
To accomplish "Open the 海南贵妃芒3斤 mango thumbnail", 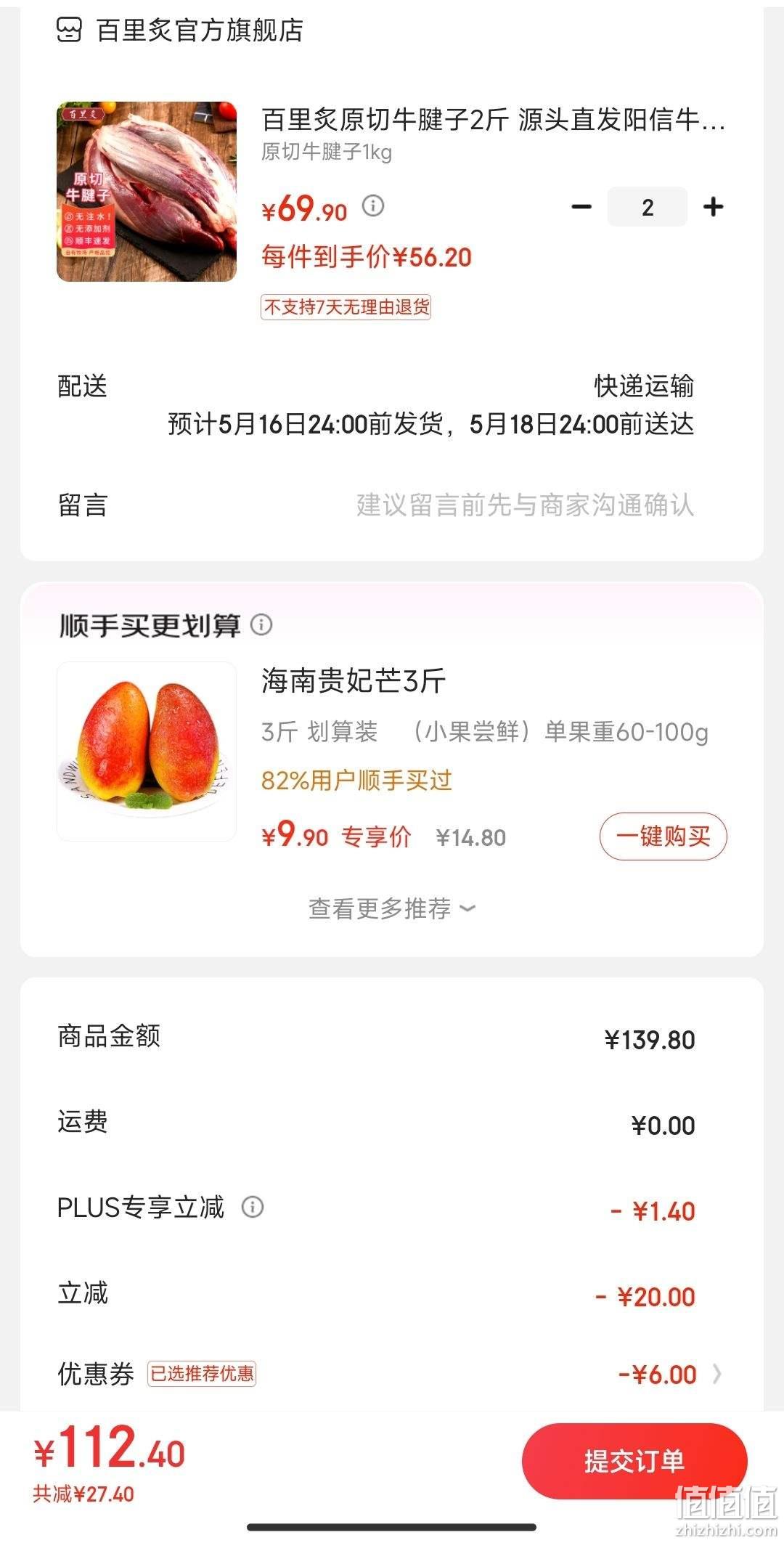I will click(147, 752).
